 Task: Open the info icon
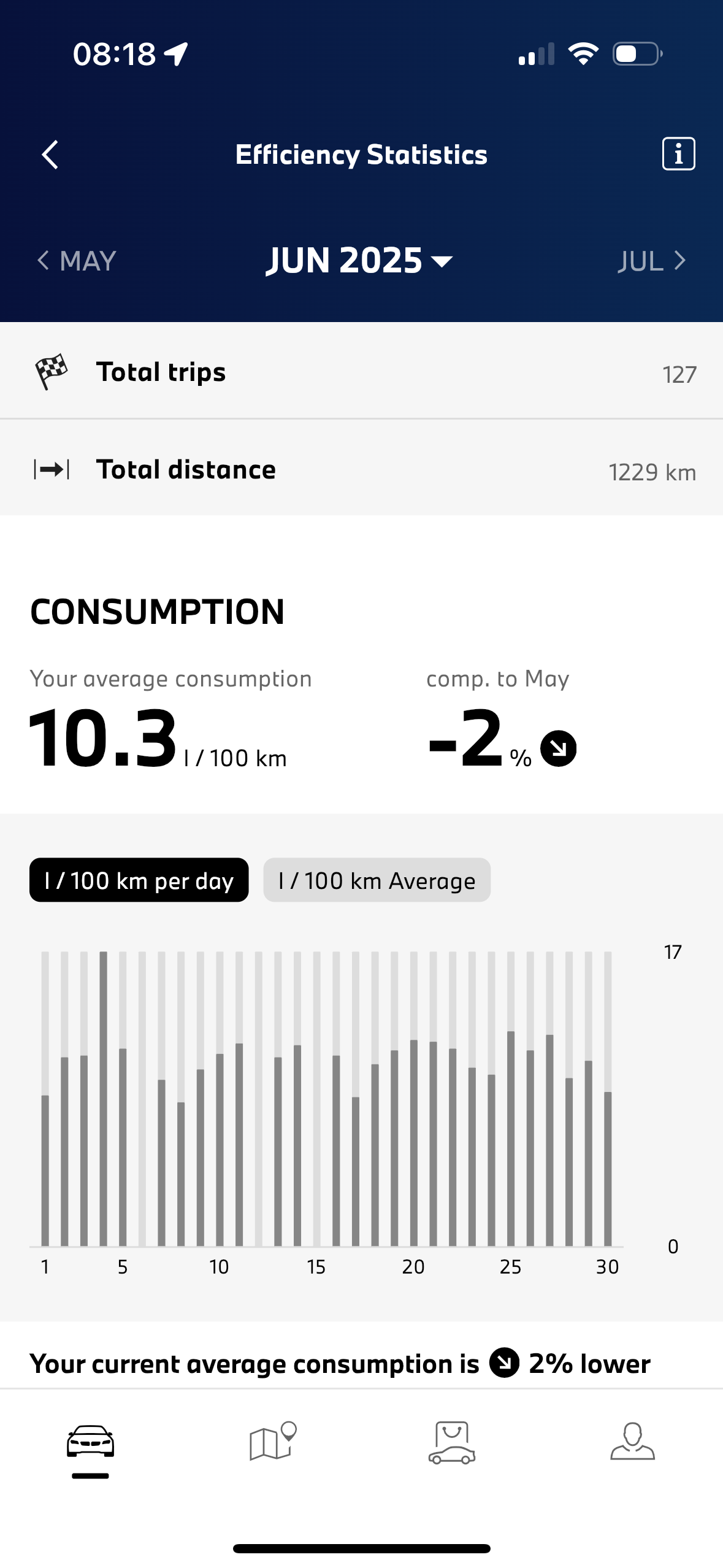tap(678, 154)
